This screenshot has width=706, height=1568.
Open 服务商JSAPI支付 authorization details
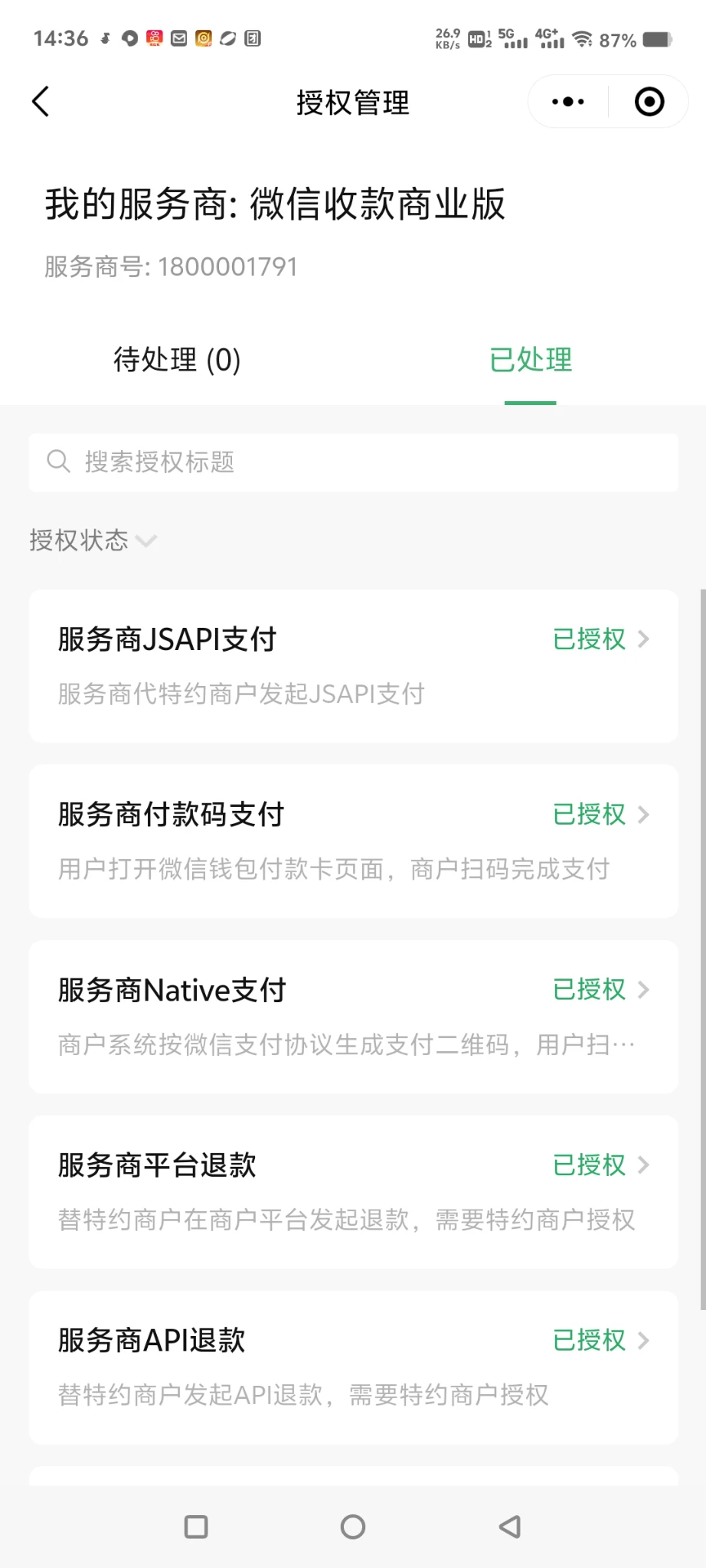pos(353,665)
